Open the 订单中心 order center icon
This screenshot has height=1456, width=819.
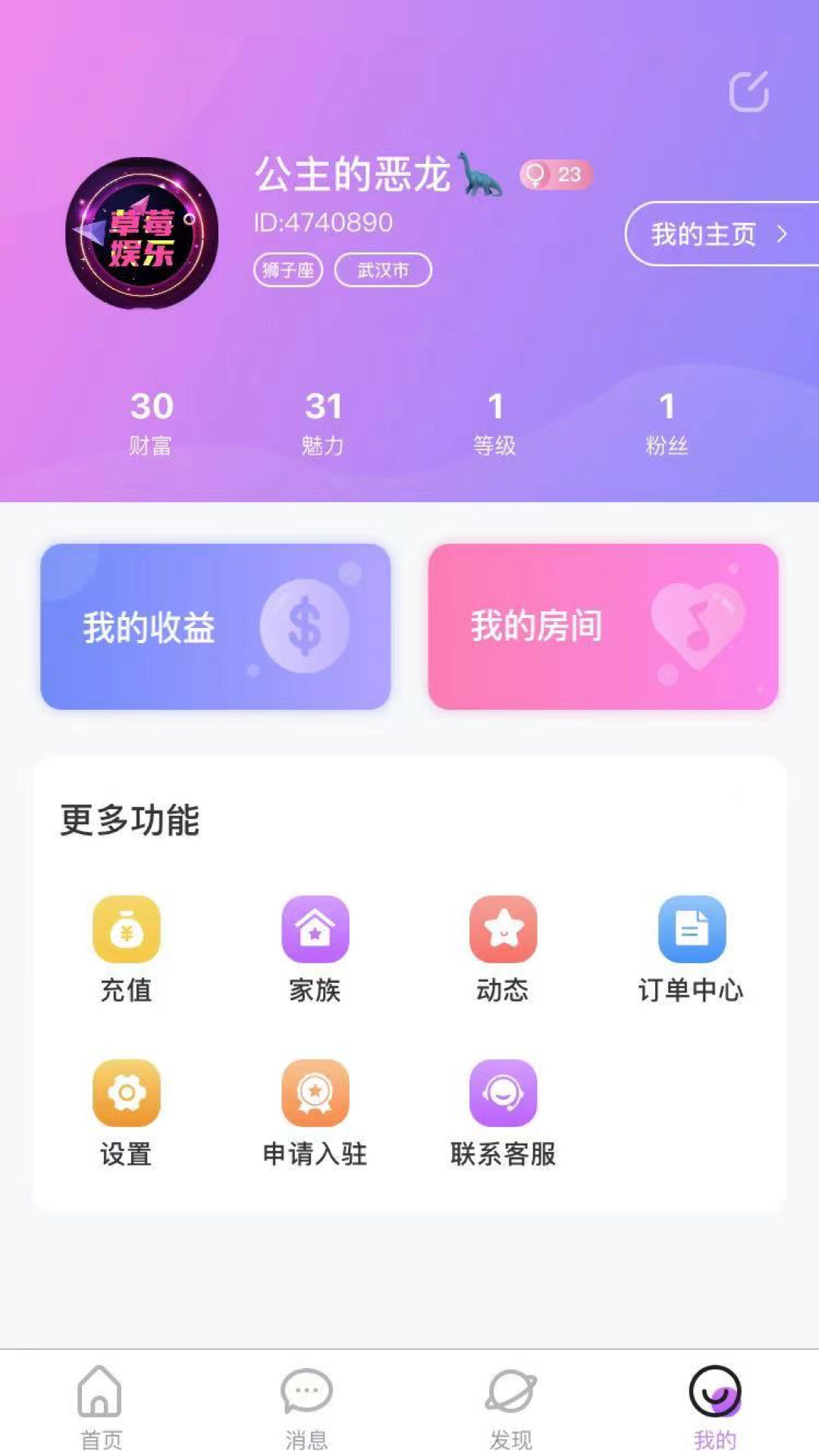[x=691, y=929]
